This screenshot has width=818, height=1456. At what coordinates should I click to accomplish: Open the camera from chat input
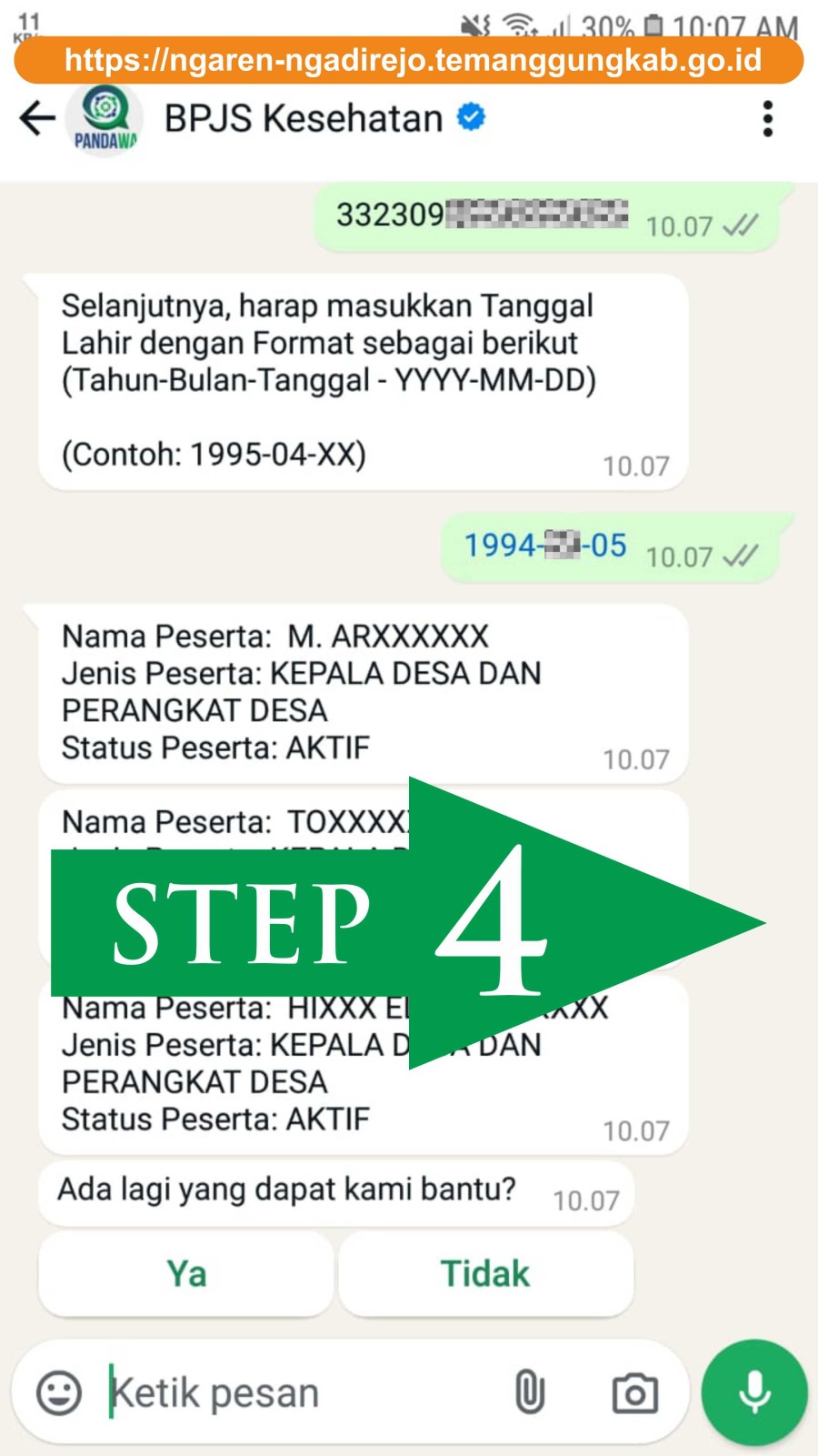[x=634, y=1392]
